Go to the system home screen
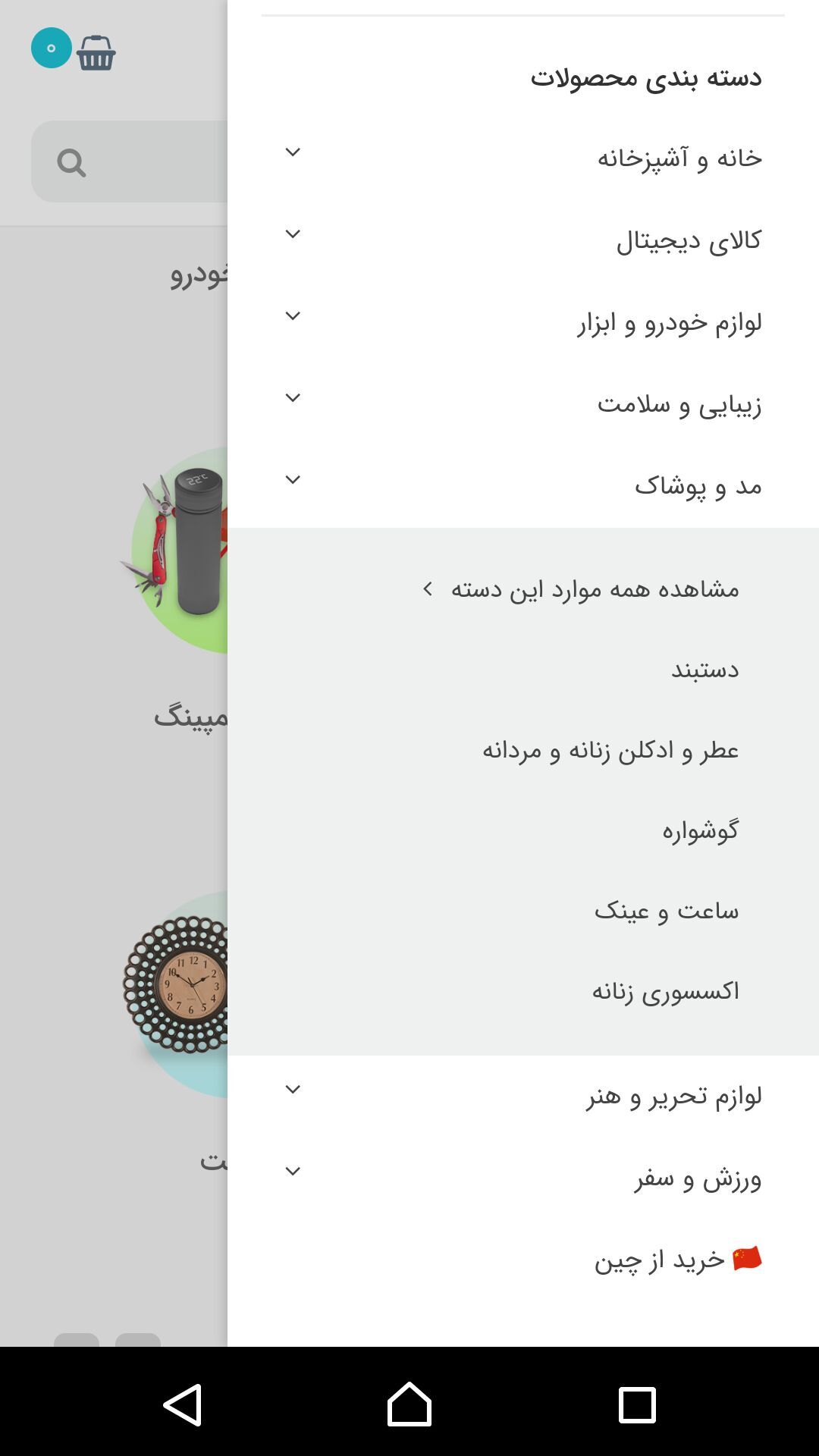The width and height of the screenshot is (819, 1456). coord(409,1404)
